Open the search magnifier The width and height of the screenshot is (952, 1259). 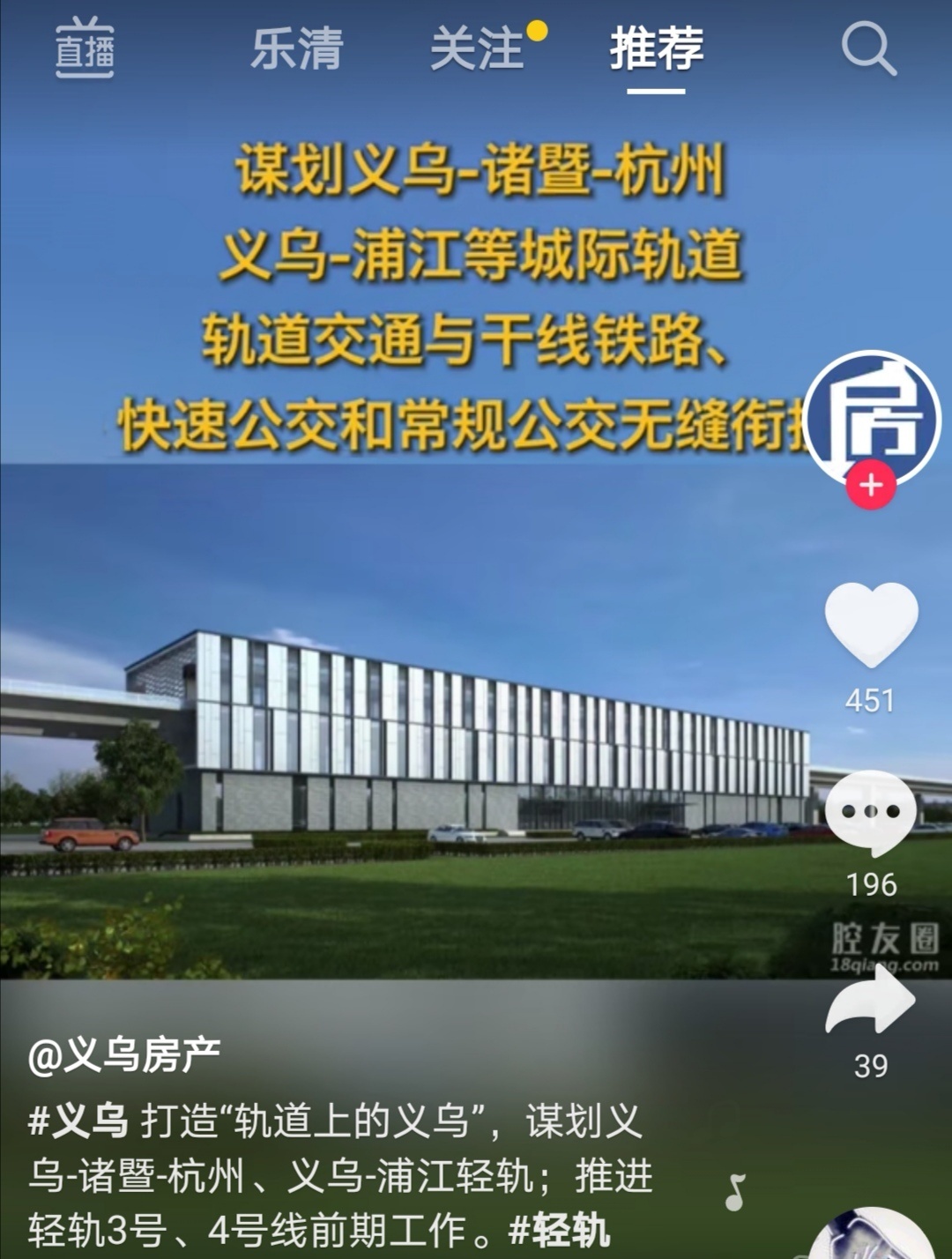868,48
